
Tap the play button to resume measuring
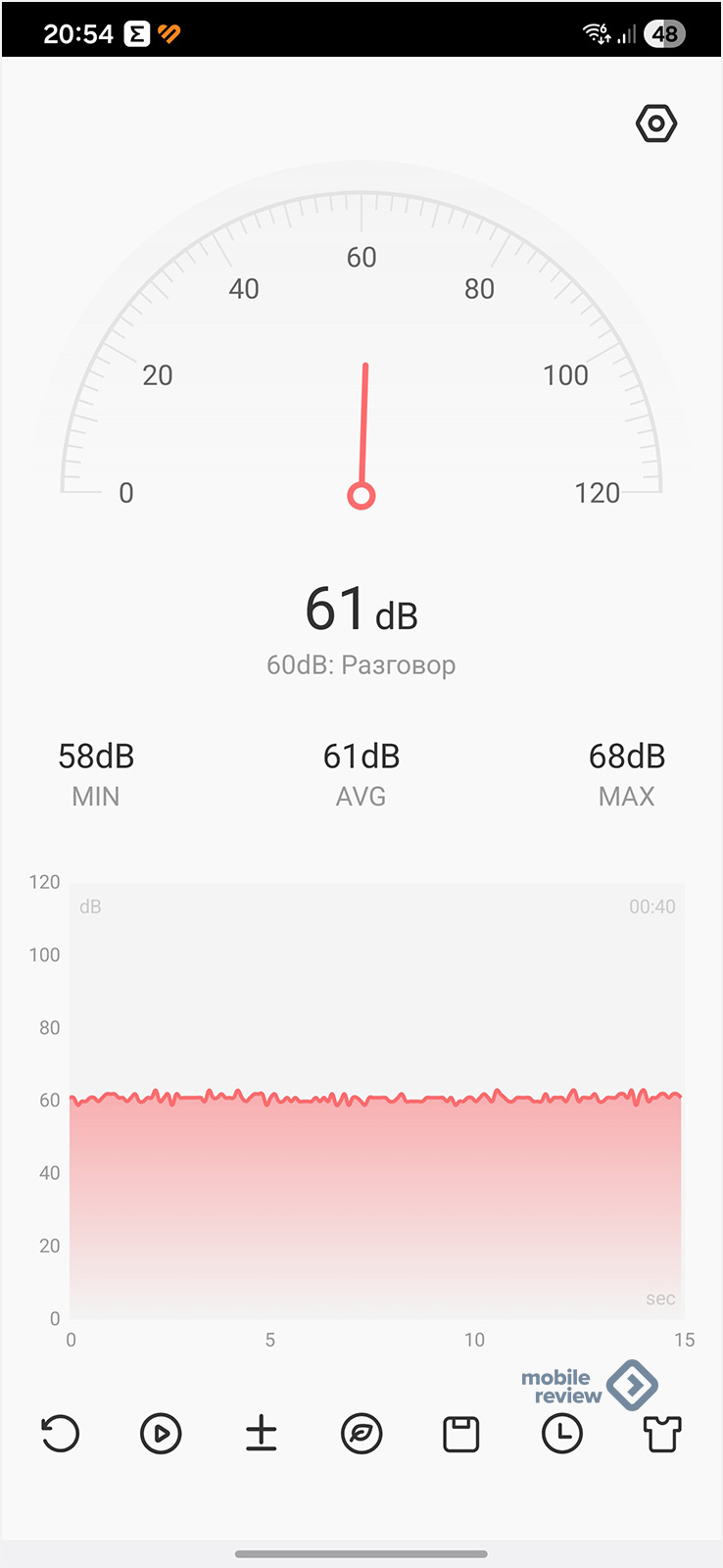(161, 1434)
